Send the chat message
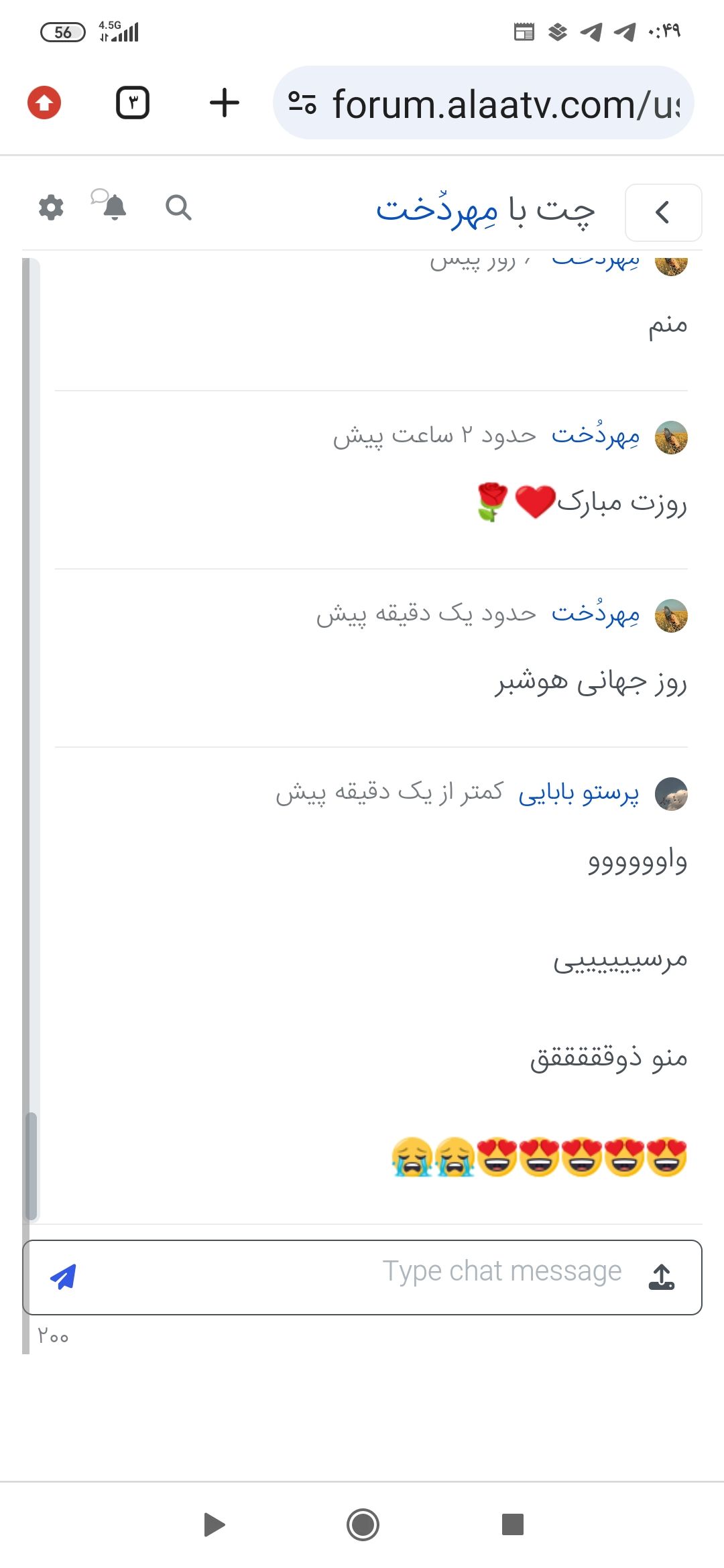Screen dimensions: 724x1568 [64, 1277]
